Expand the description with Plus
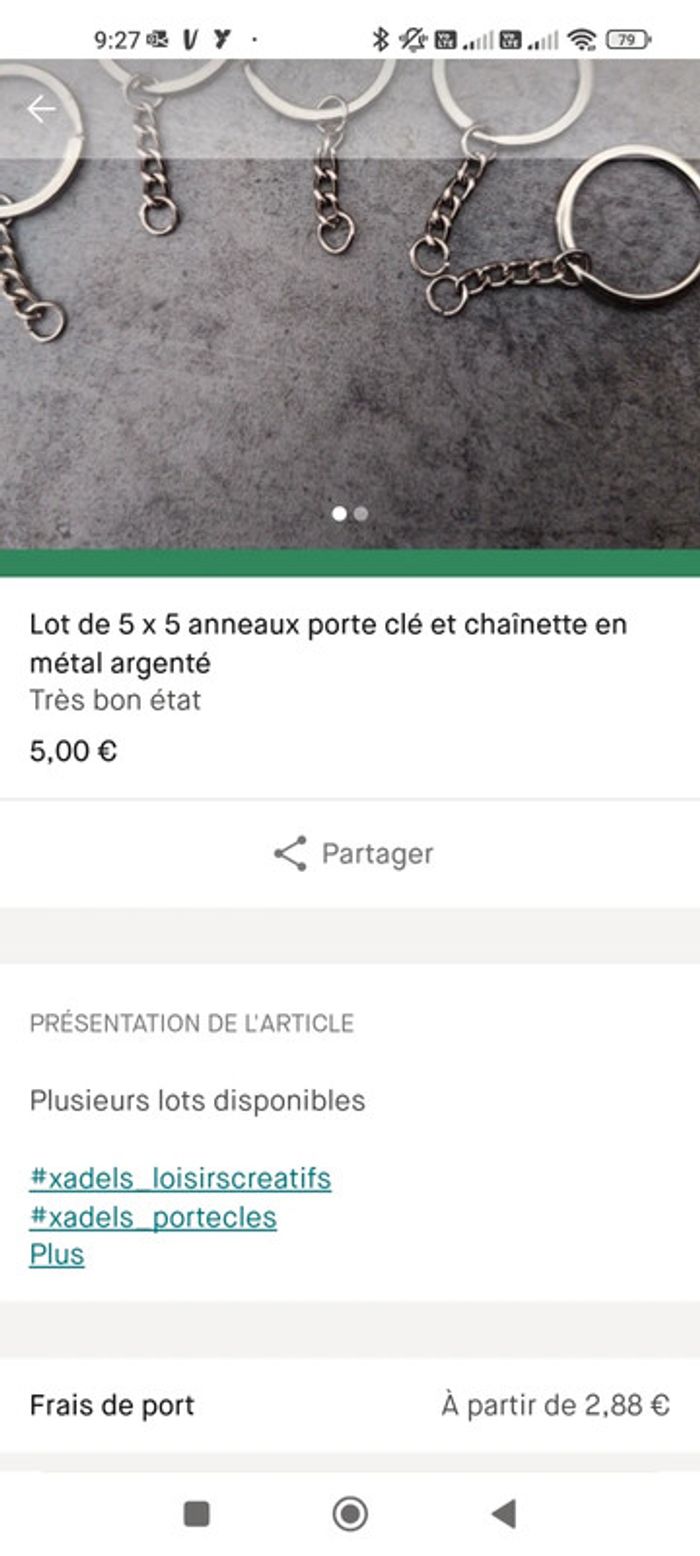 57,1254
